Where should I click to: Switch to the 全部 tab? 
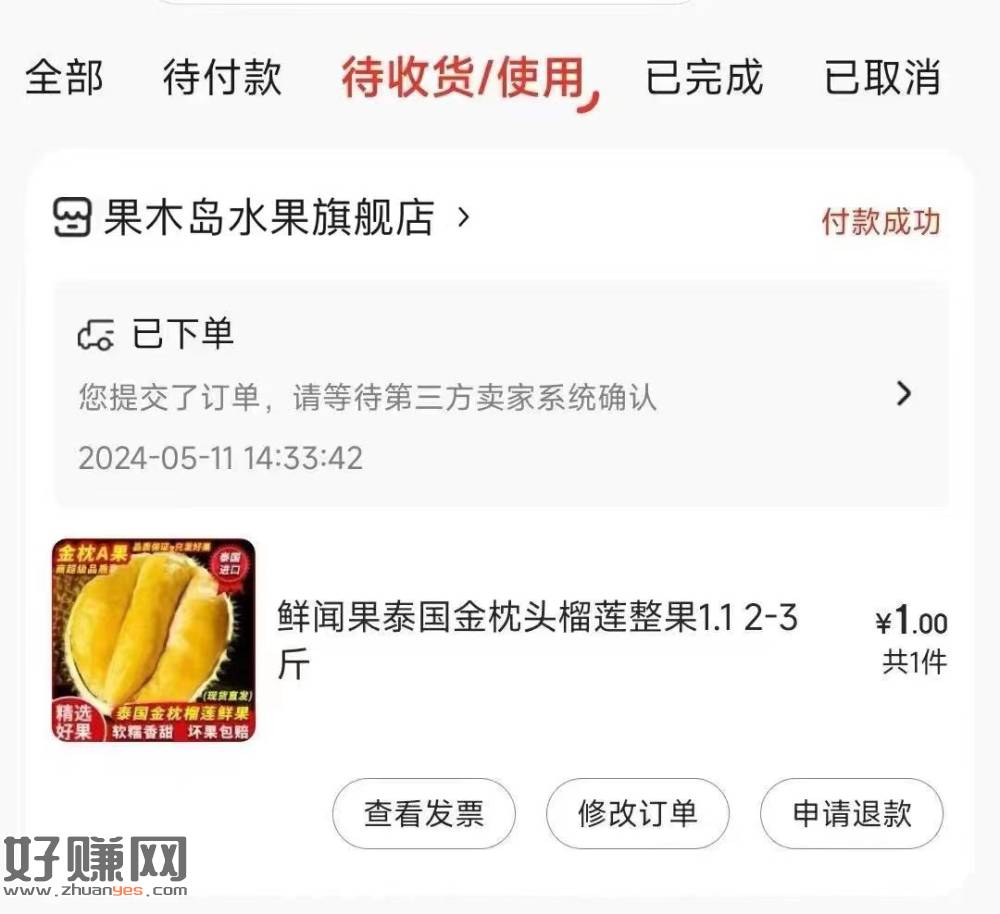64,78
